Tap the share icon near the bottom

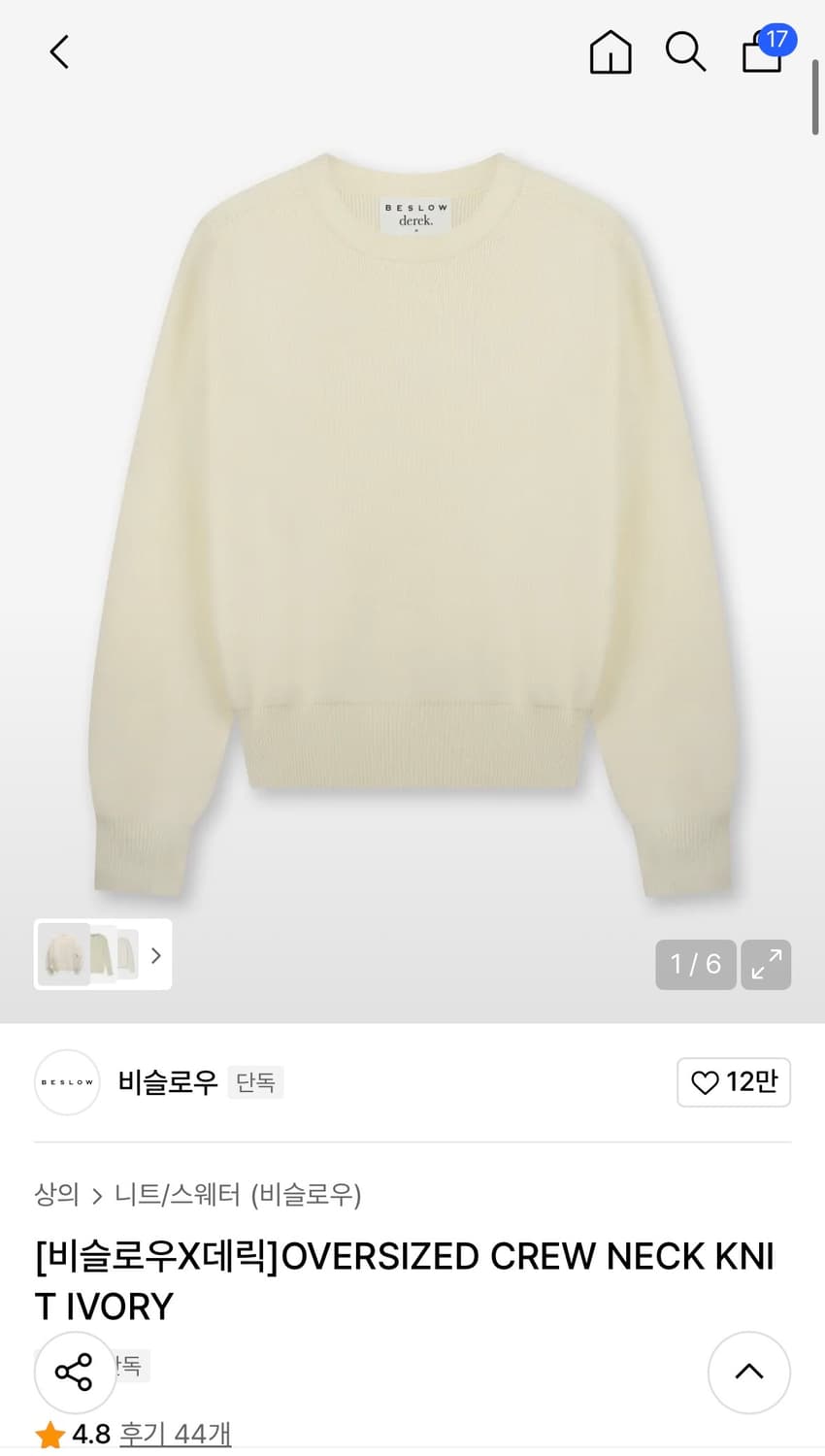click(75, 1372)
